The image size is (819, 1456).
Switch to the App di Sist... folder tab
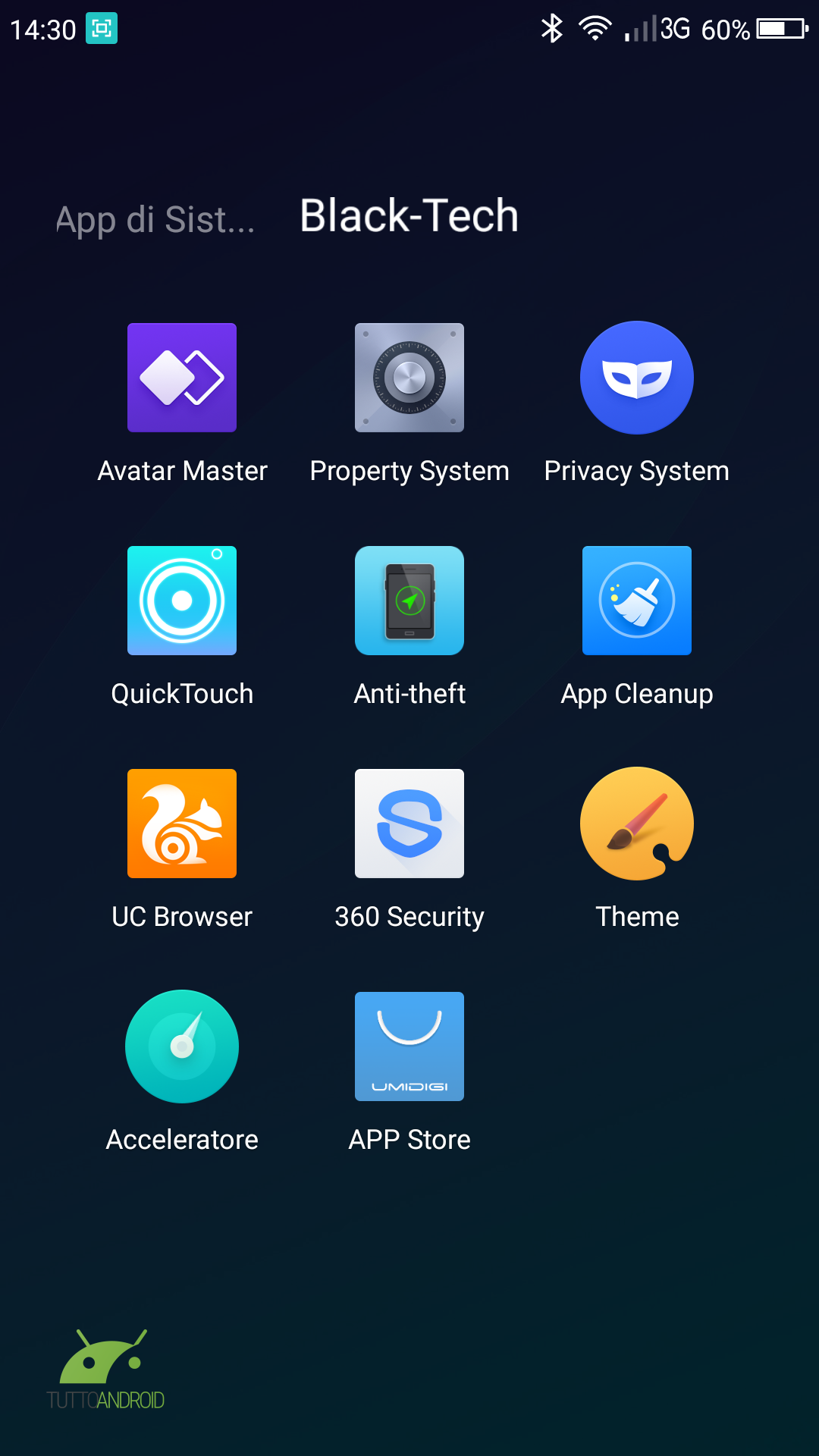click(155, 221)
